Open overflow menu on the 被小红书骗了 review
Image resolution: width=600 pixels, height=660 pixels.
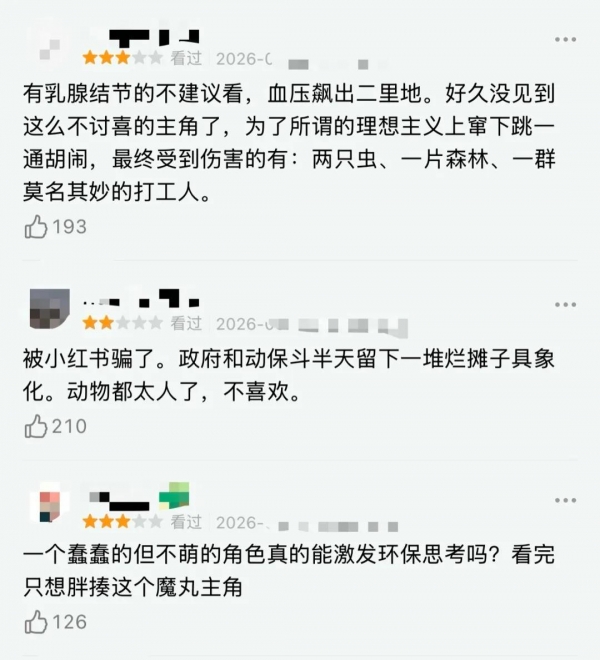click(x=565, y=304)
